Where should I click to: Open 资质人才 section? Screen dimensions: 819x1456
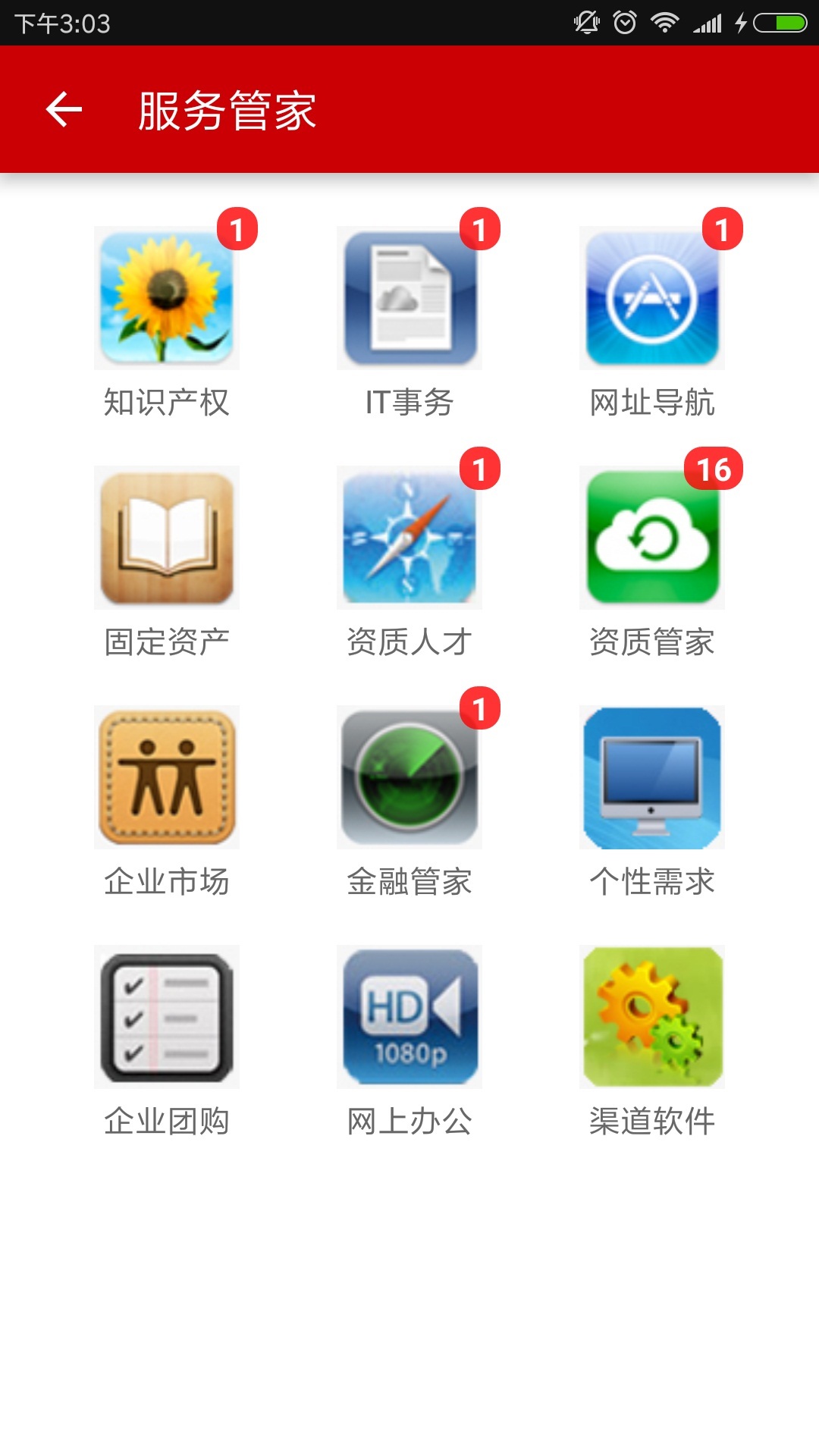[x=409, y=538]
